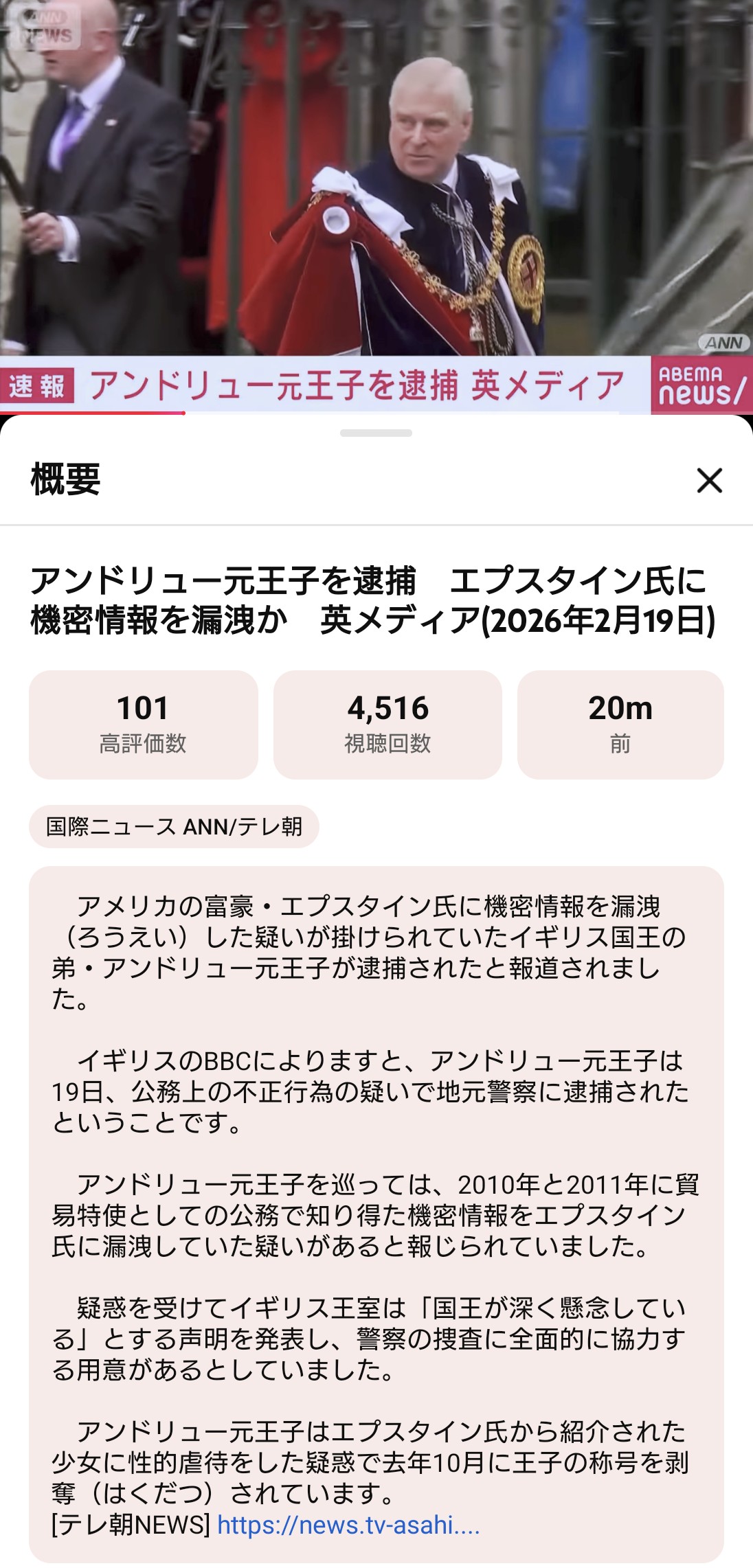The width and height of the screenshot is (753, 1568).
Task: Open the news.tv-asahi link in the description
Action: pyautogui.click(x=348, y=1525)
